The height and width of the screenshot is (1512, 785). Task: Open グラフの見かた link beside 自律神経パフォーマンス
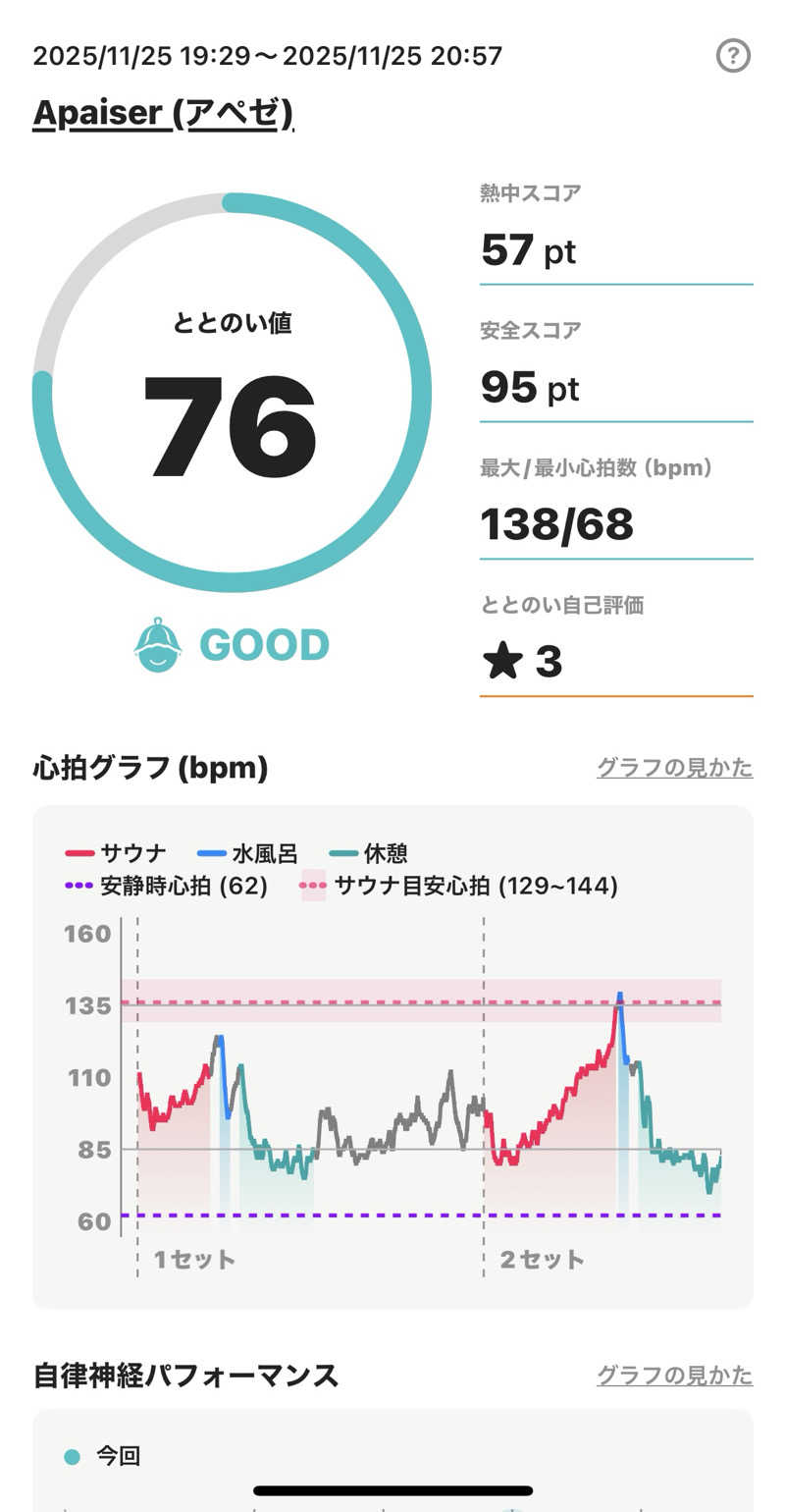[x=674, y=1375]
